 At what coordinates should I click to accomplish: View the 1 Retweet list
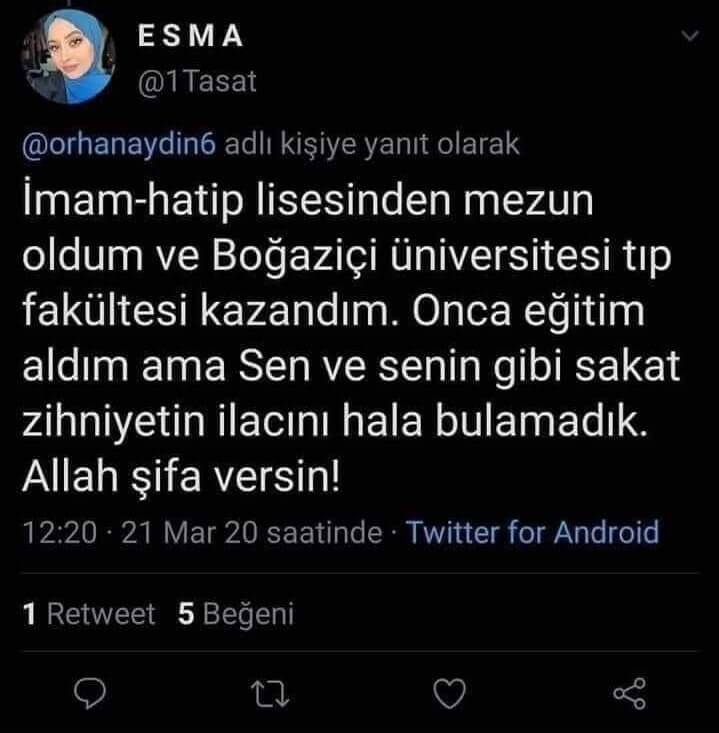(x=89, y=614)
